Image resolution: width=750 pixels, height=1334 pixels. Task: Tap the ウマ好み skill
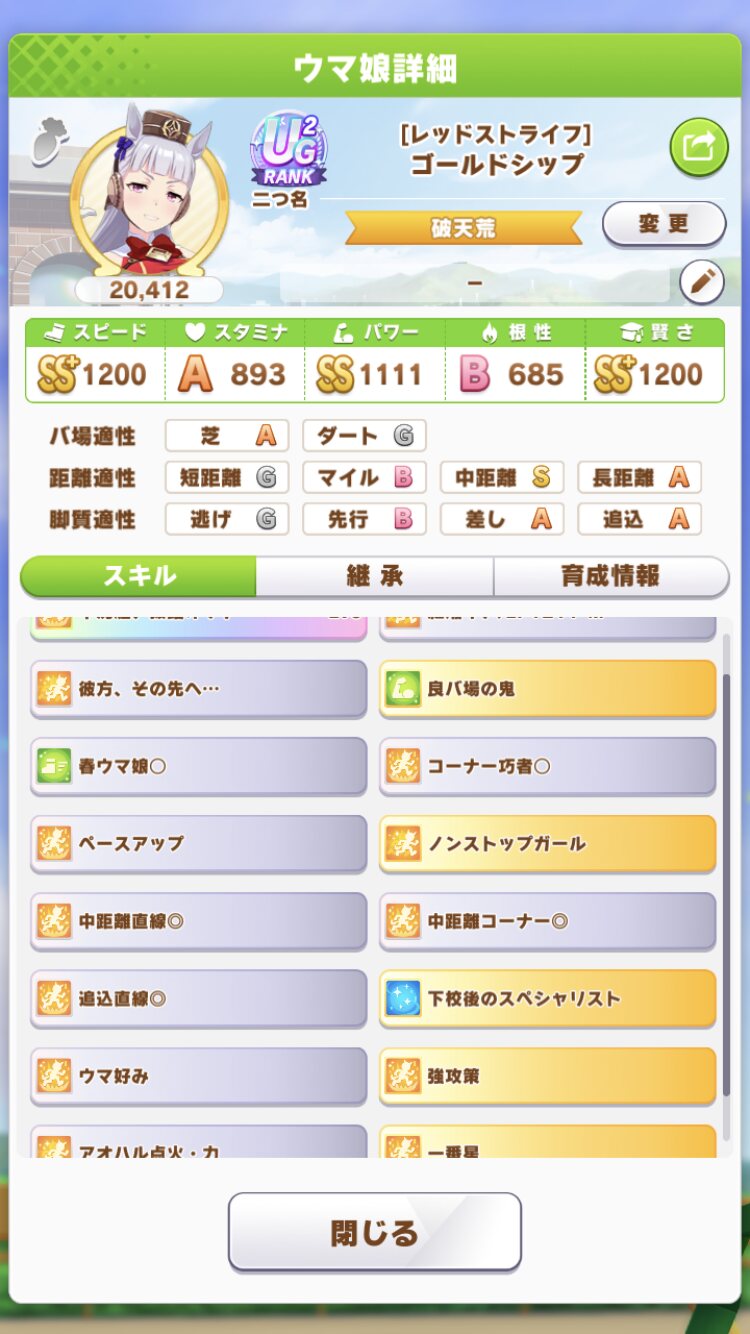click(x=198, y=1076)
